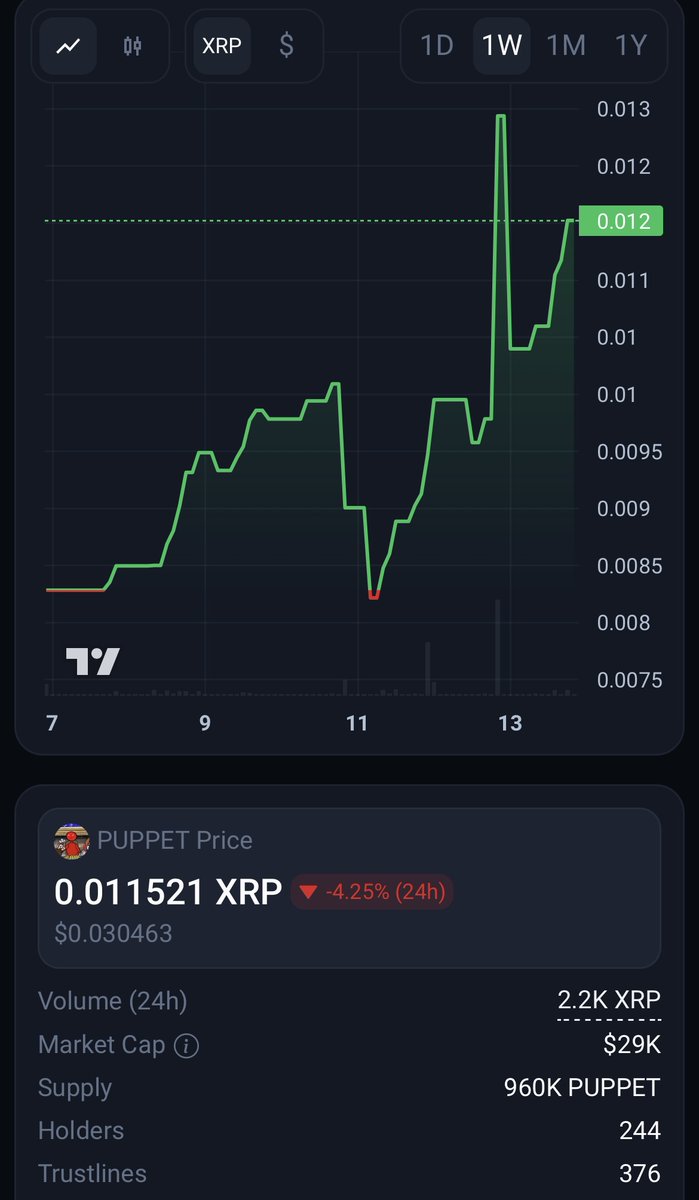Select the 1M time range
Viewport: 699px width, 1200px height.
click(566, 46)
